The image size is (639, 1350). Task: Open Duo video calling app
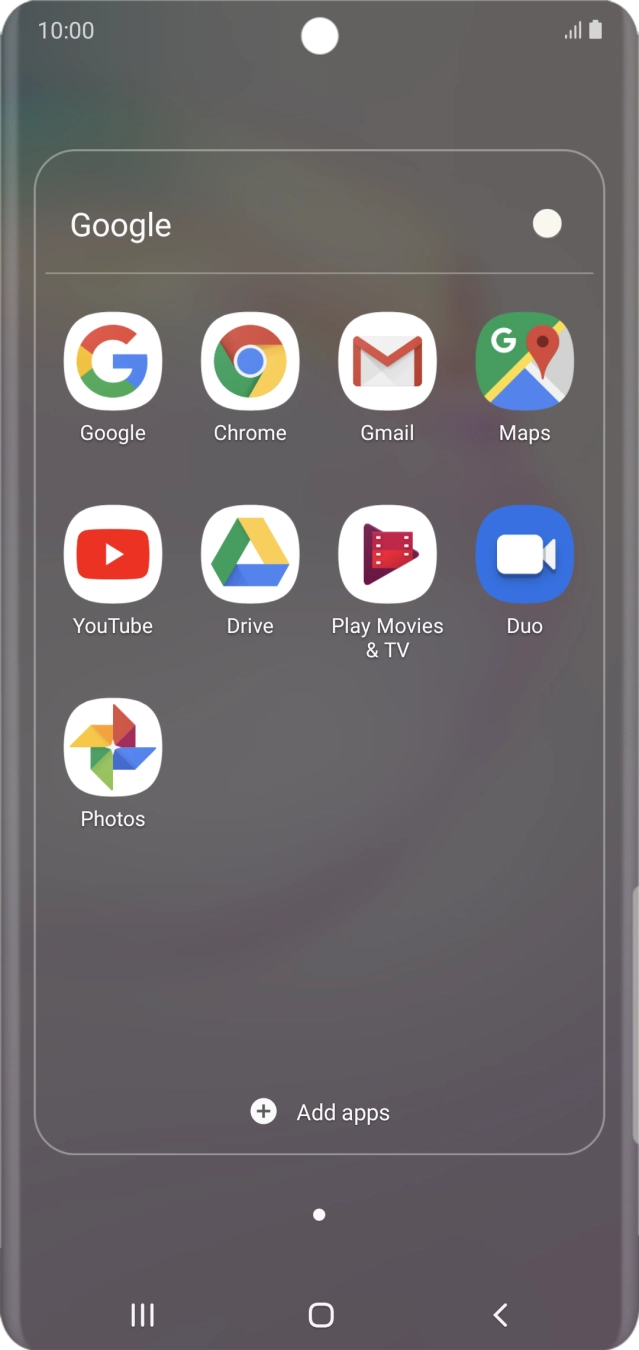[x=524, y=555]
